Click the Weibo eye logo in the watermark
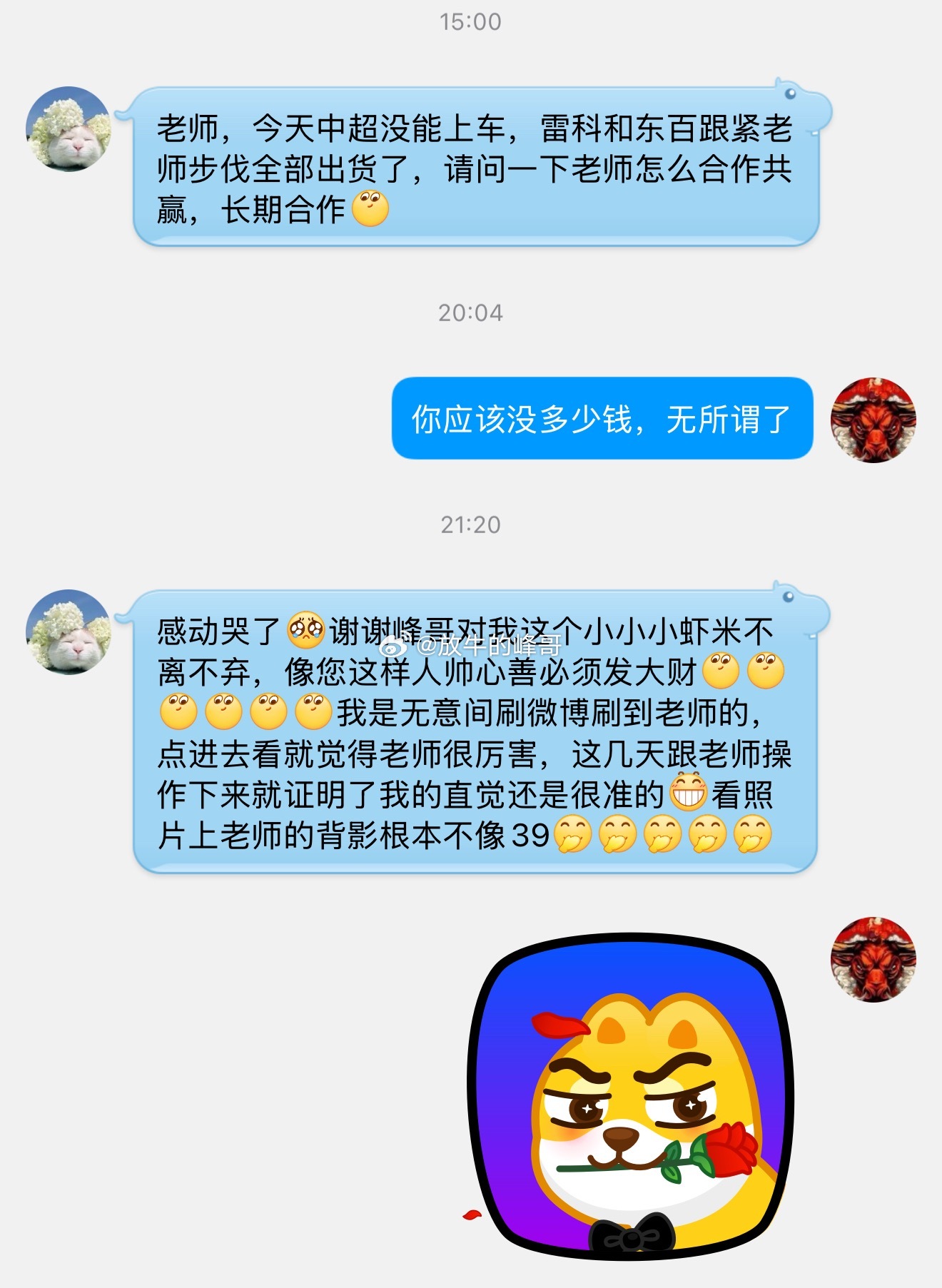 tap(392, 644)
